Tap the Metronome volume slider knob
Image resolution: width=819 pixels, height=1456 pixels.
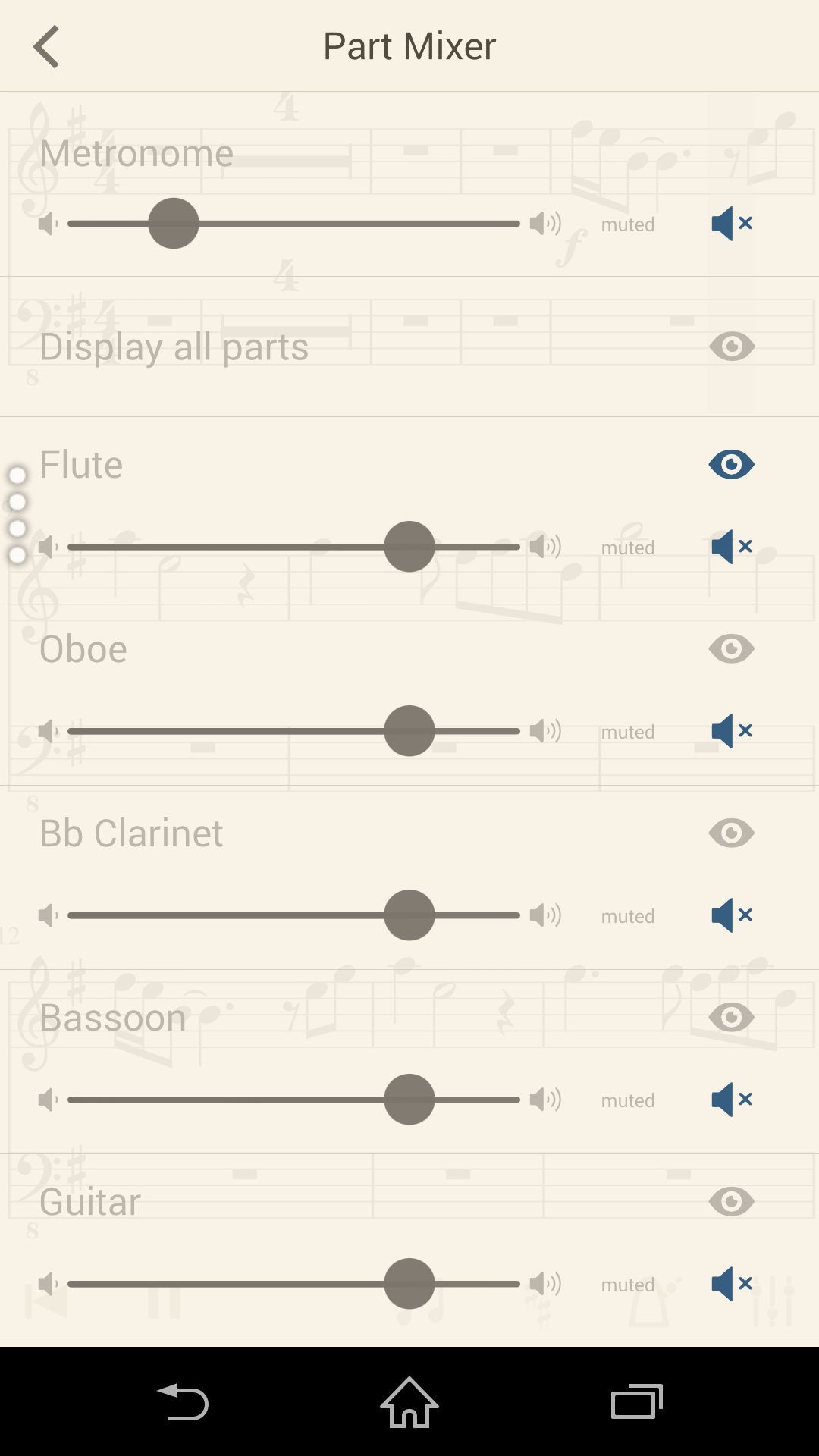pos(174,224)
